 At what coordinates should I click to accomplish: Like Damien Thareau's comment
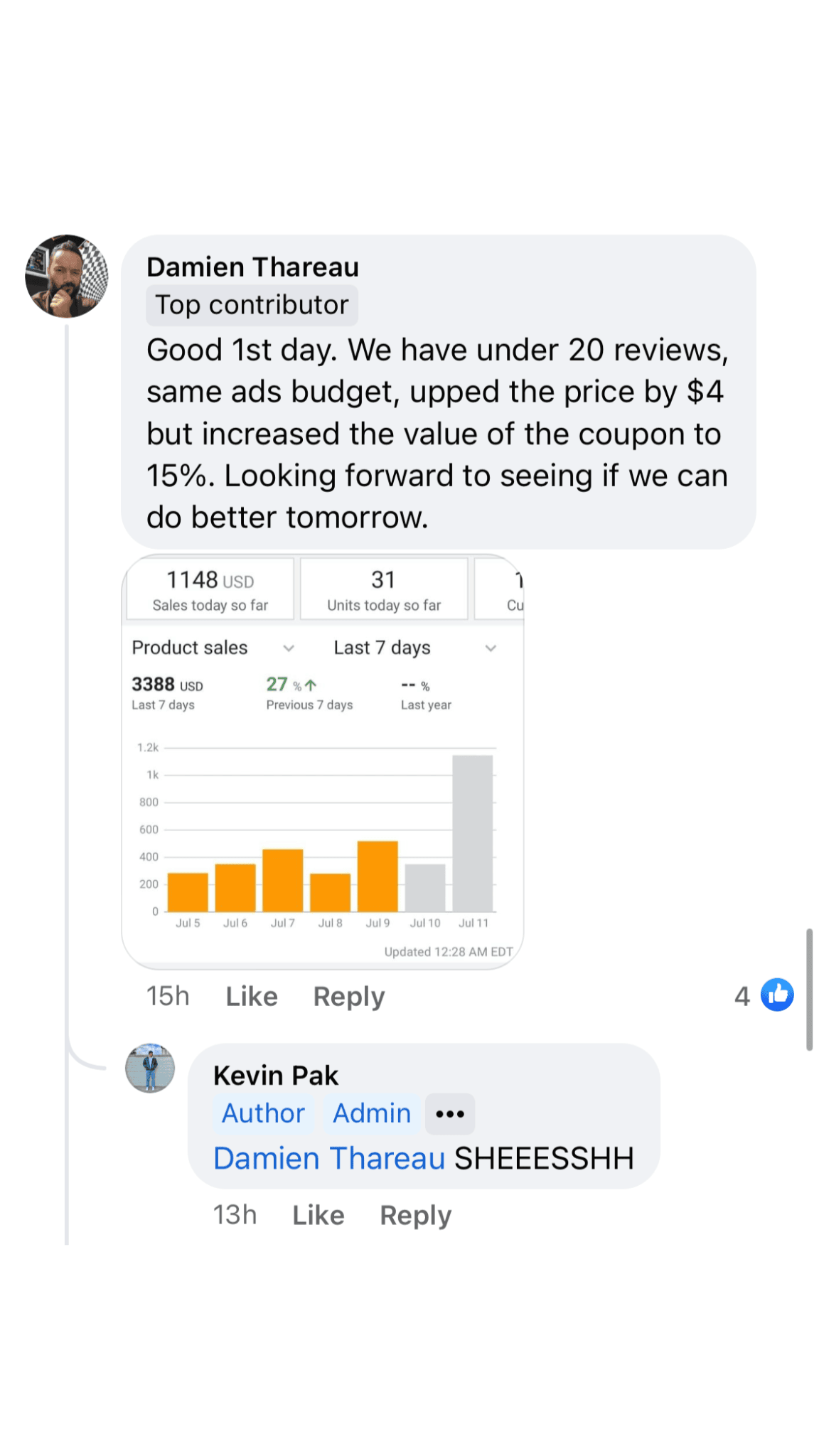[251, 996]
